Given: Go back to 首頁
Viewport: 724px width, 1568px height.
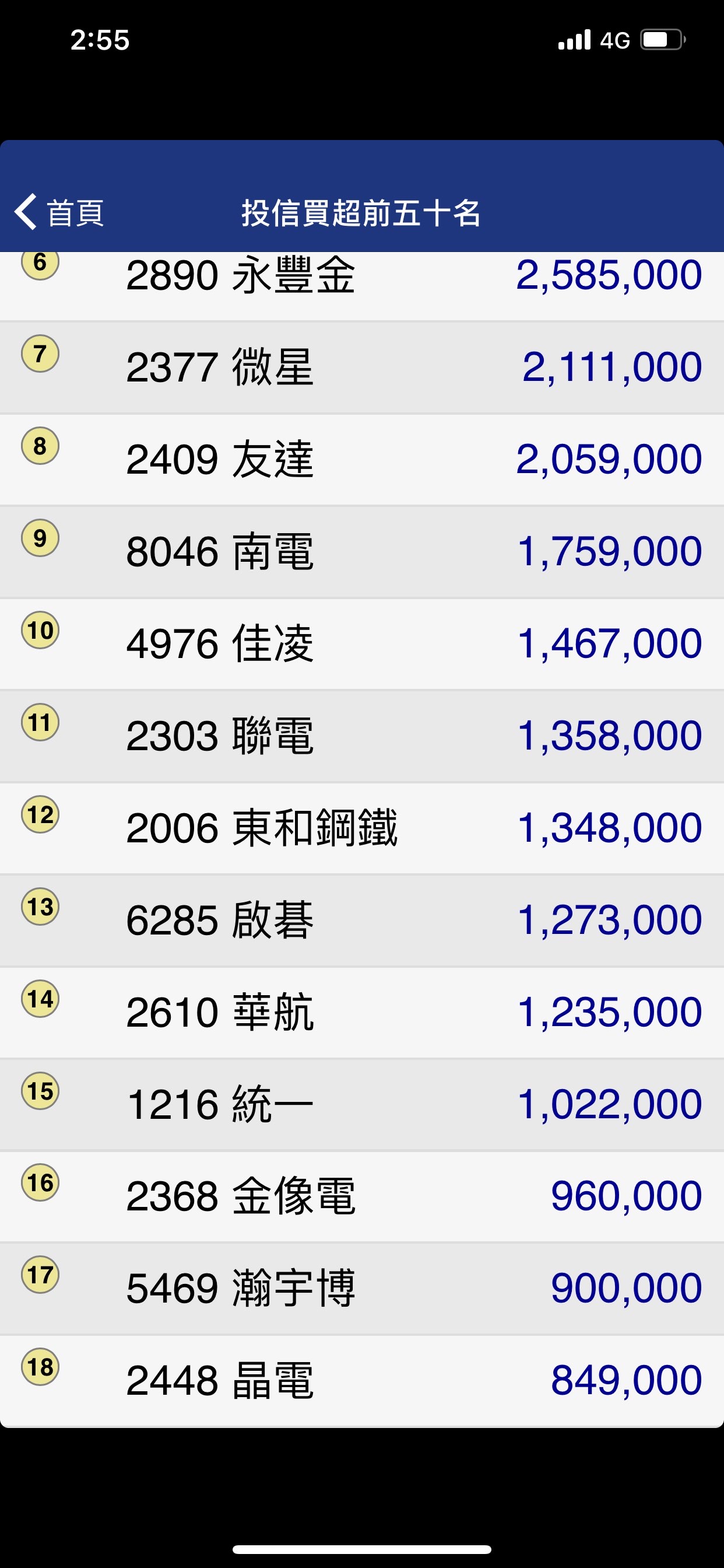Looking at the screenshot, I should [59, 213].
